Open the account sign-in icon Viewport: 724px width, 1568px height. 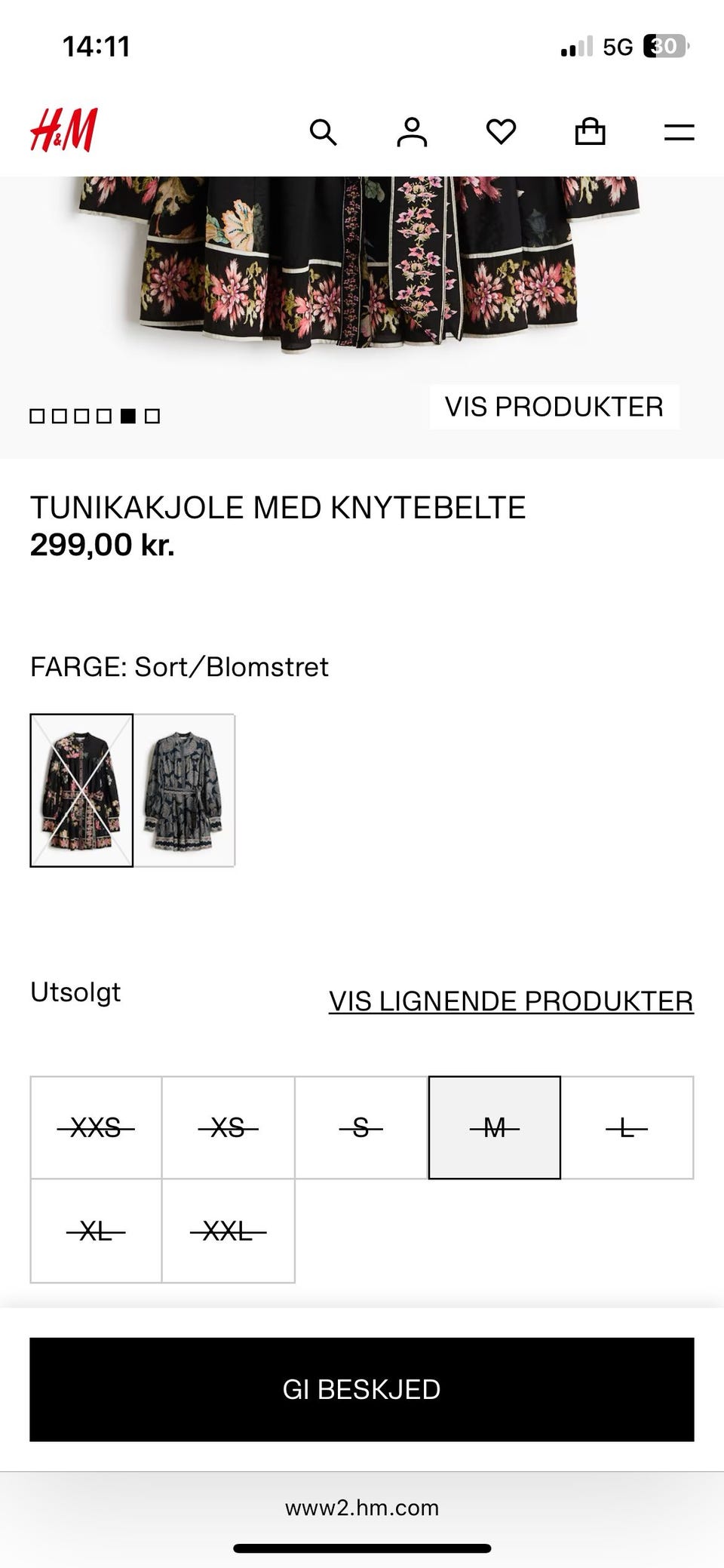tap(410, 133)
